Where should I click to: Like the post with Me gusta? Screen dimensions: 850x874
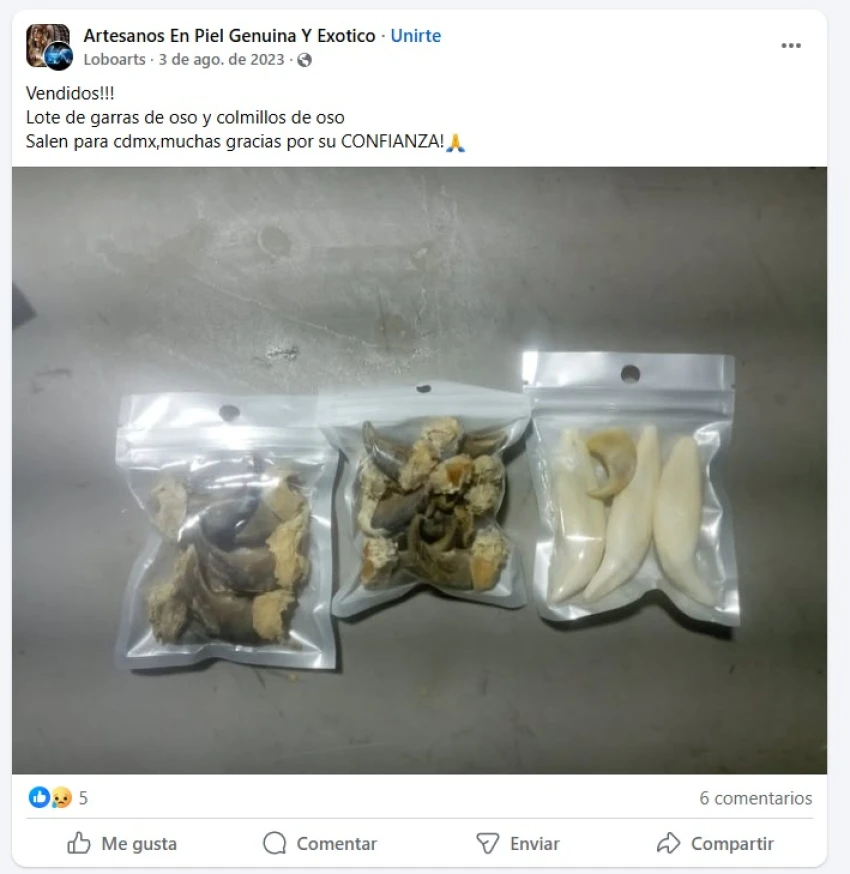pyautogui.click(x=122, y=844)
